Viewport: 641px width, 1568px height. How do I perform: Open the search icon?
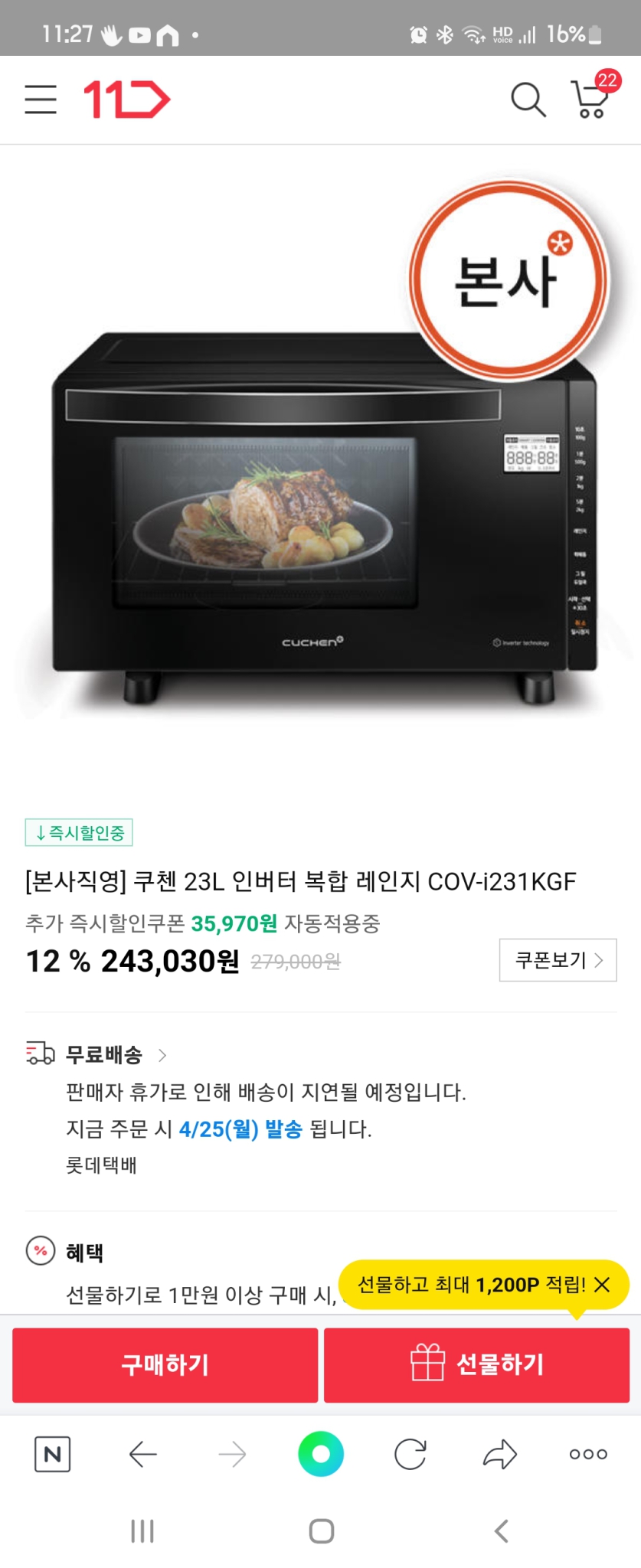click(x=527, y=100)
